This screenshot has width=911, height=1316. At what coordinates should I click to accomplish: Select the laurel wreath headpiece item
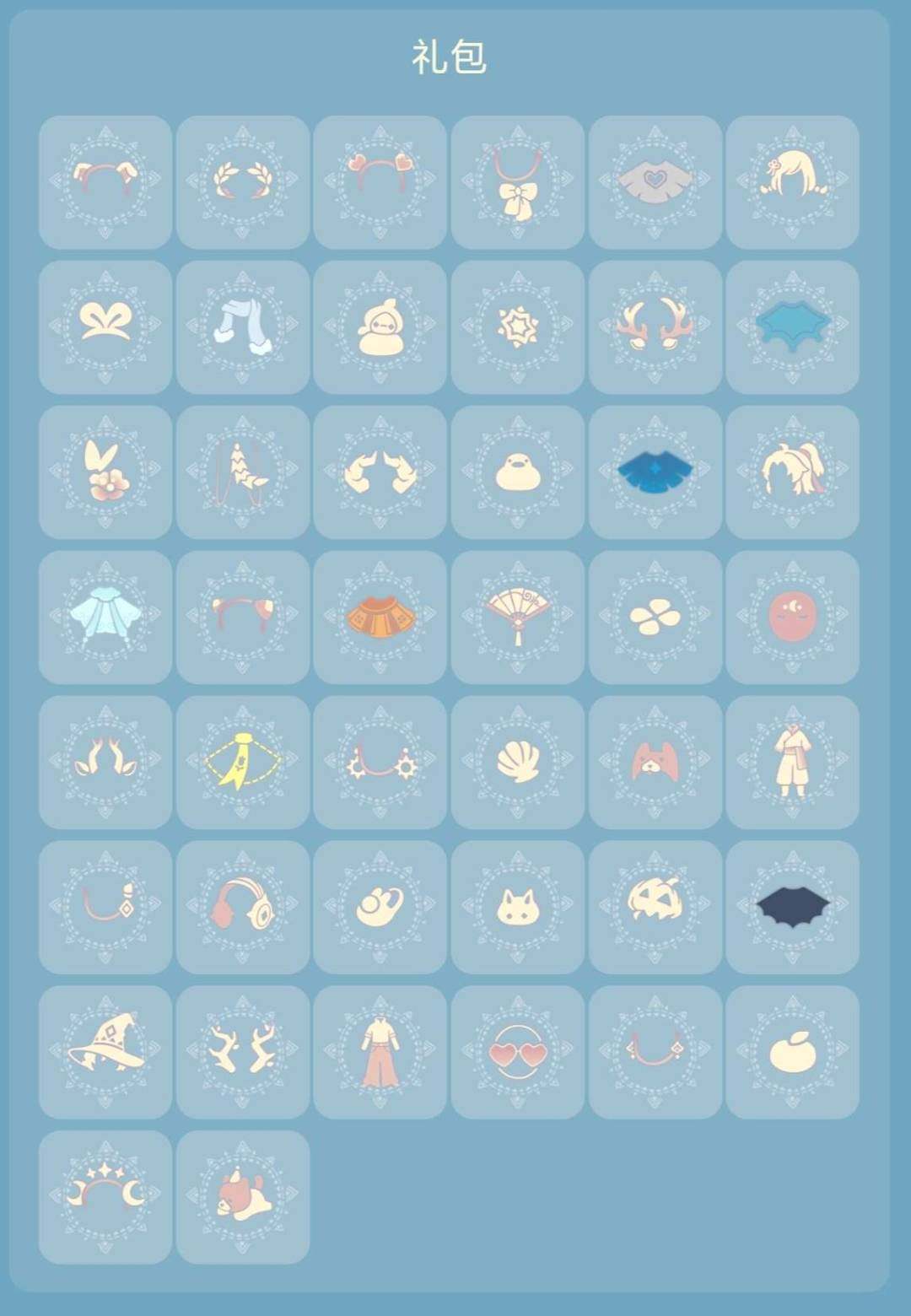(x=242, y=184)
